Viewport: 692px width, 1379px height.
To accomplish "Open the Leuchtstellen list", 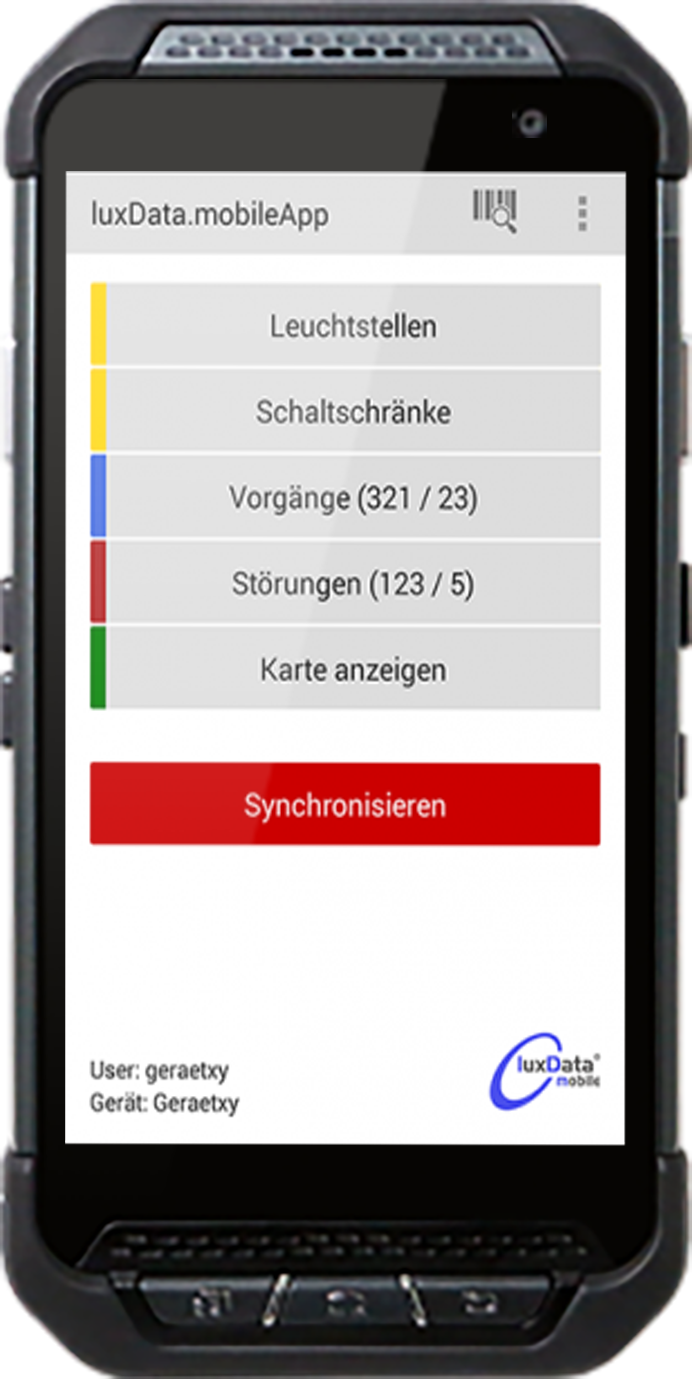I will (x=352, y=326).
